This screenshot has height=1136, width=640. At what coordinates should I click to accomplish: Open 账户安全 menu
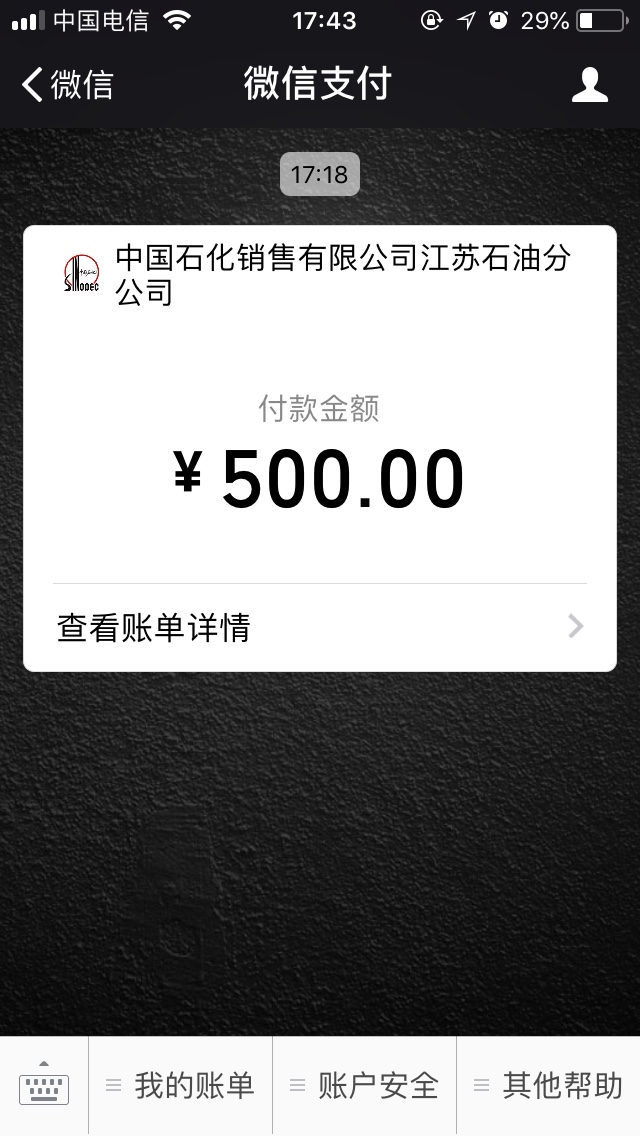(365, 1085)
